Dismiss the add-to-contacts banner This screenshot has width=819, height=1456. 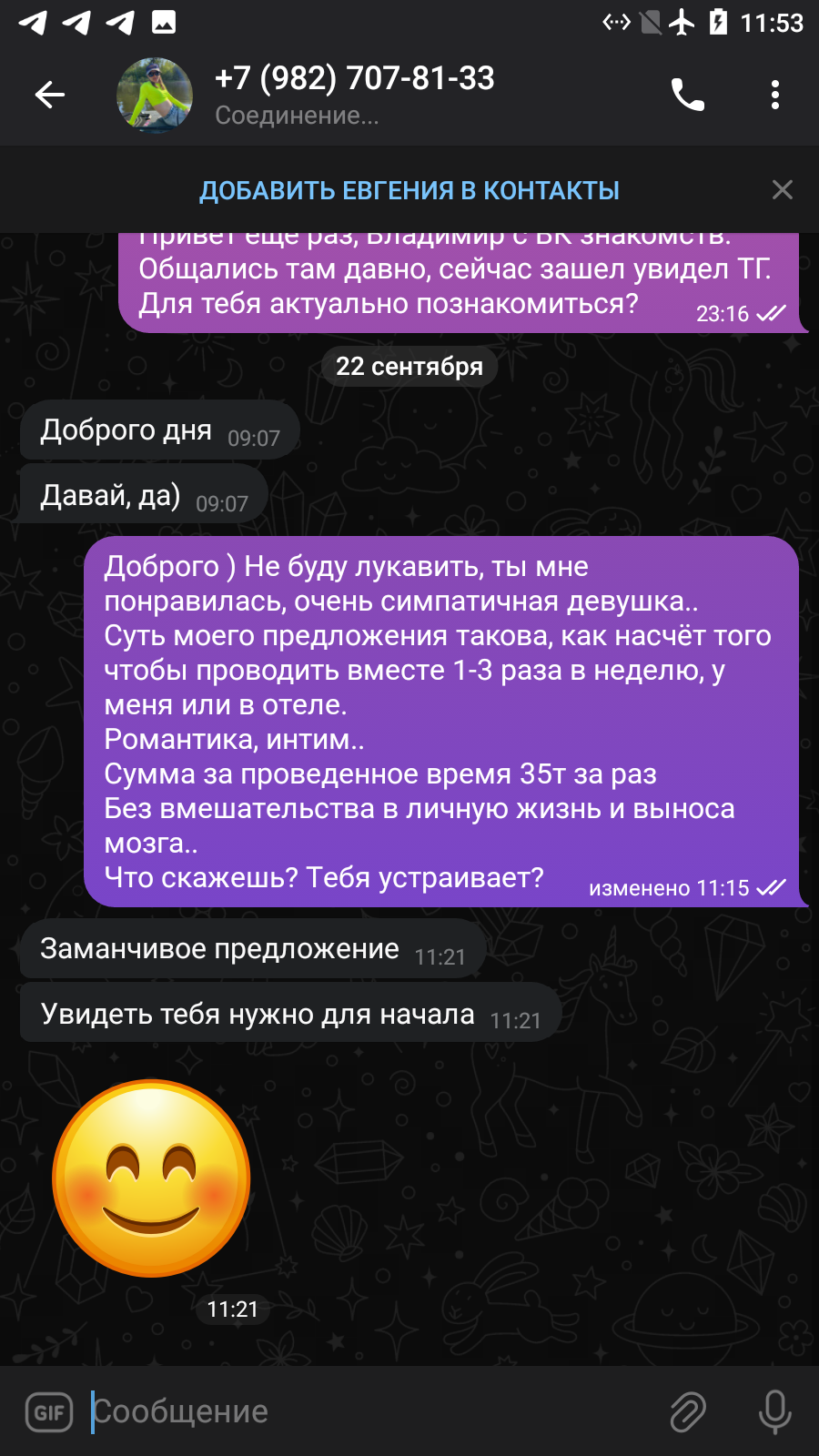coord(783,189)
